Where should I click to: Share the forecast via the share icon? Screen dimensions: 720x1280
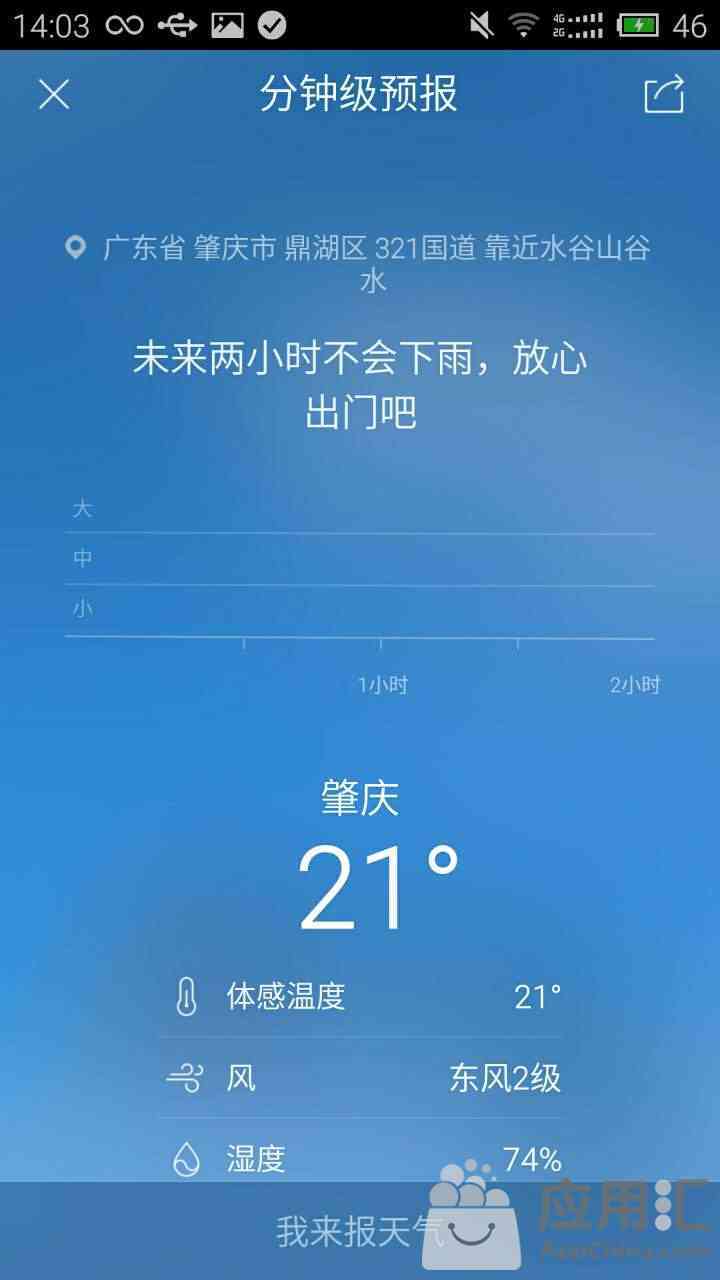click(x=664, y=95)
